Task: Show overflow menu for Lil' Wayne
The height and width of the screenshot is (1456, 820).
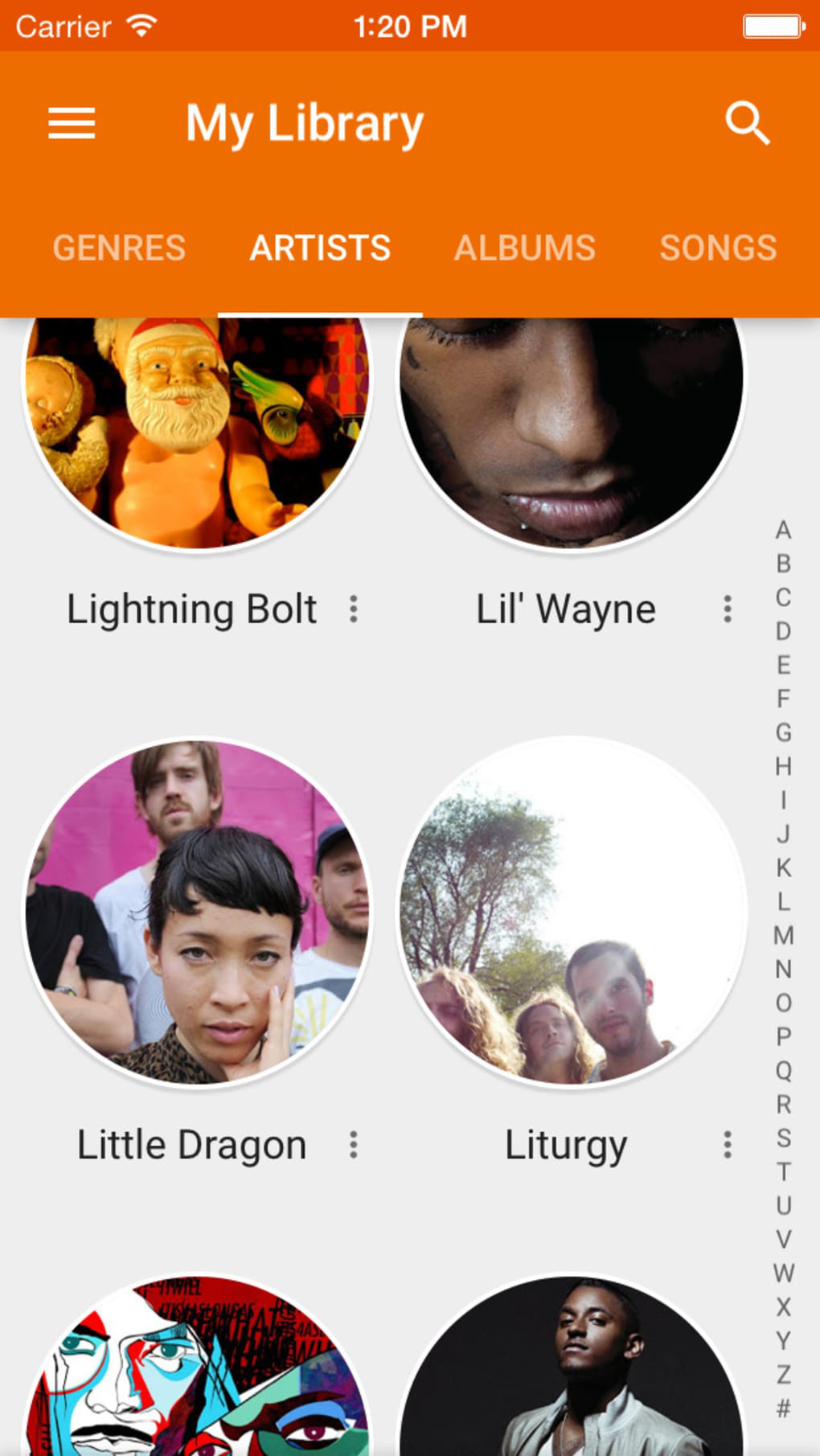Action: pos(728,609)
